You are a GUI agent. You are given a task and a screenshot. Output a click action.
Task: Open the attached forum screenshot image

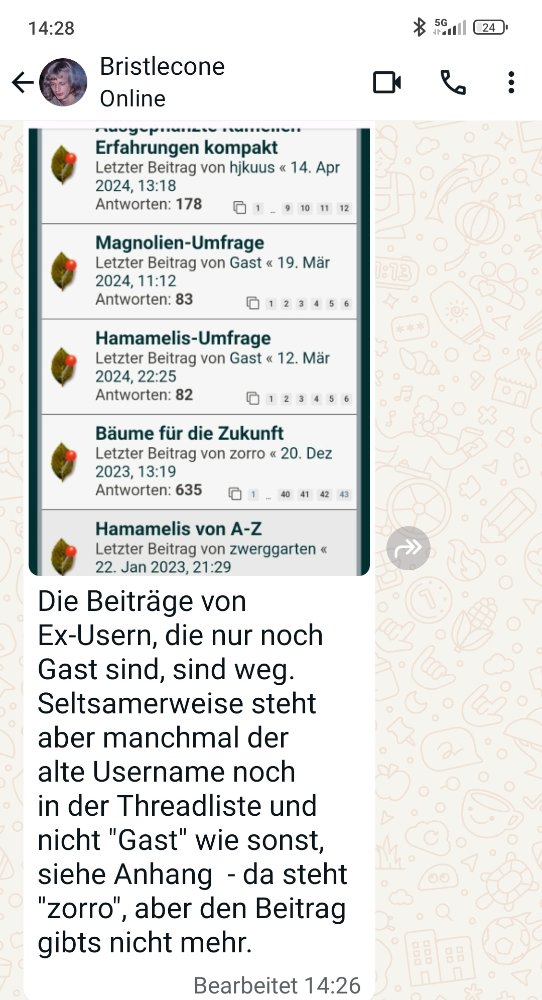point(199,351)
